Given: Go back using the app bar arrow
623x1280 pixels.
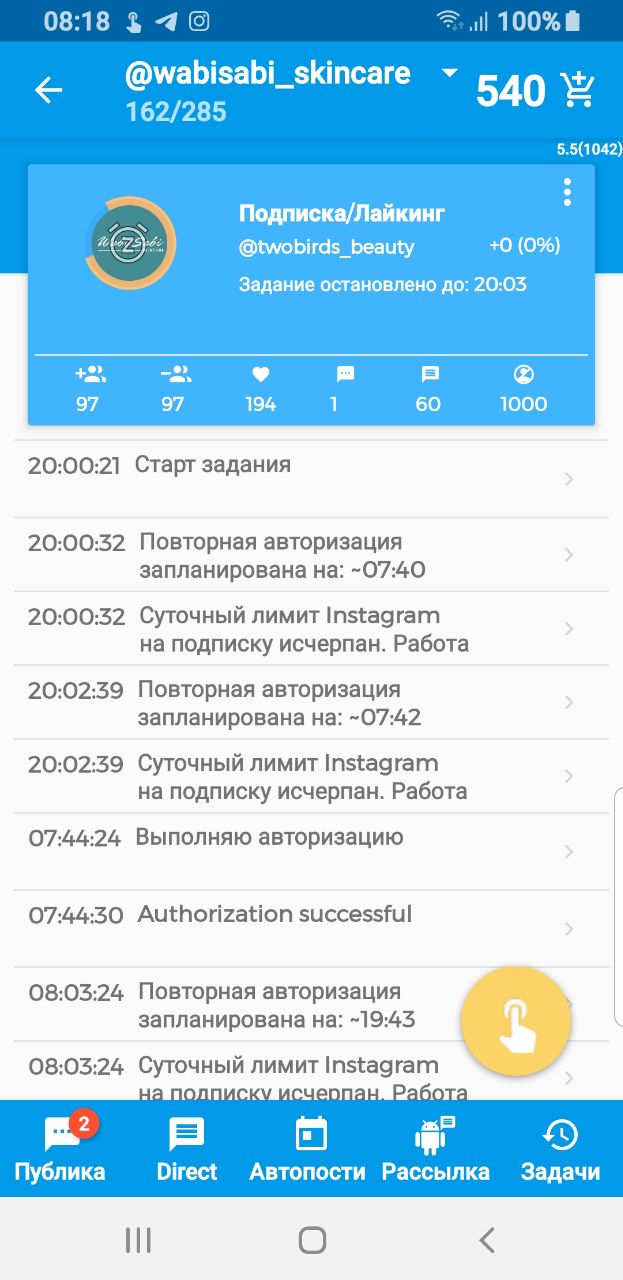Looking at the screenshot, I should click(x=48, y=90).
